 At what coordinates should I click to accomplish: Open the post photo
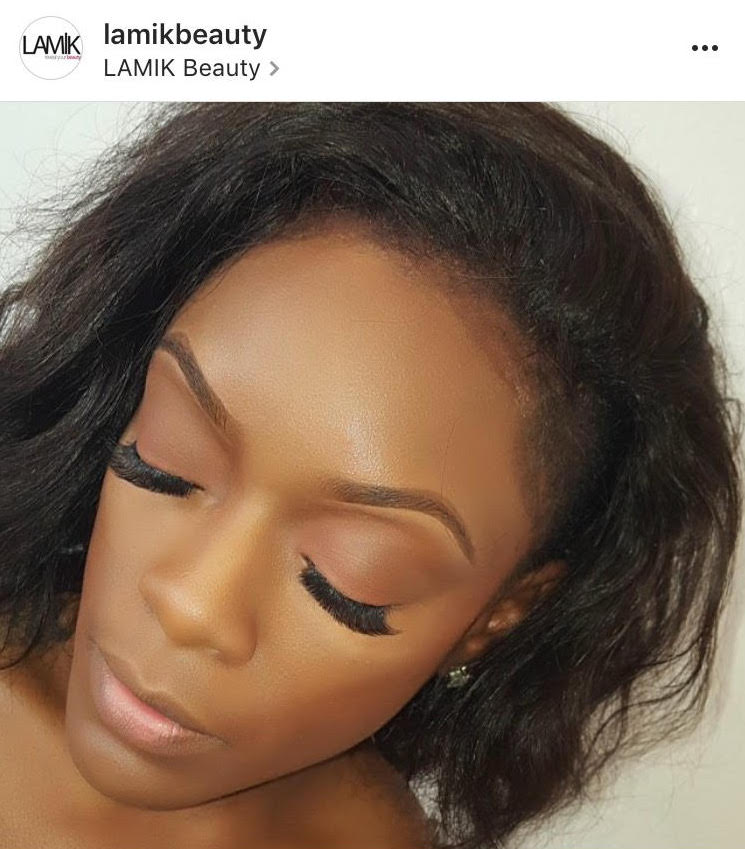coord(372,475)
